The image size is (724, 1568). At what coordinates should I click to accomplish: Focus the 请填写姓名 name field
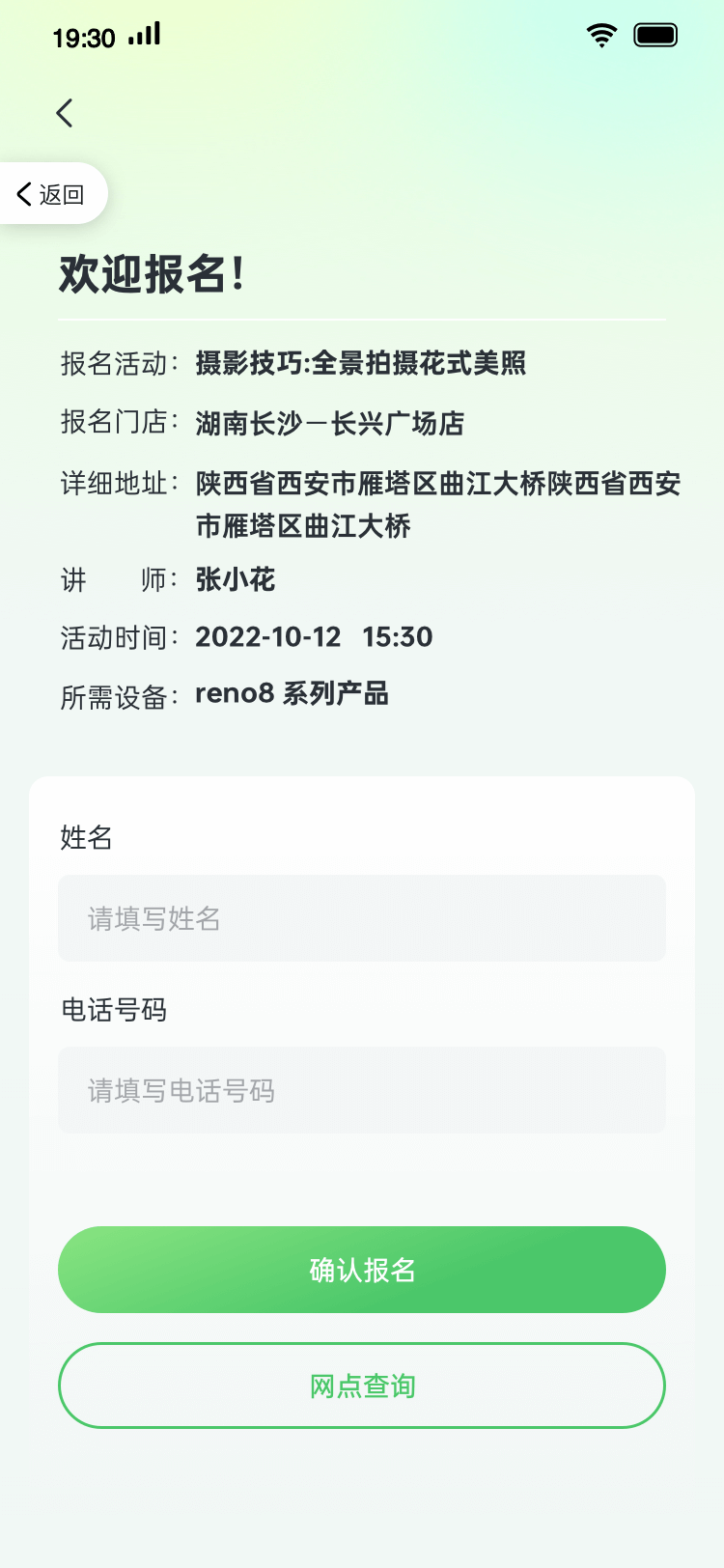[362, 918]
